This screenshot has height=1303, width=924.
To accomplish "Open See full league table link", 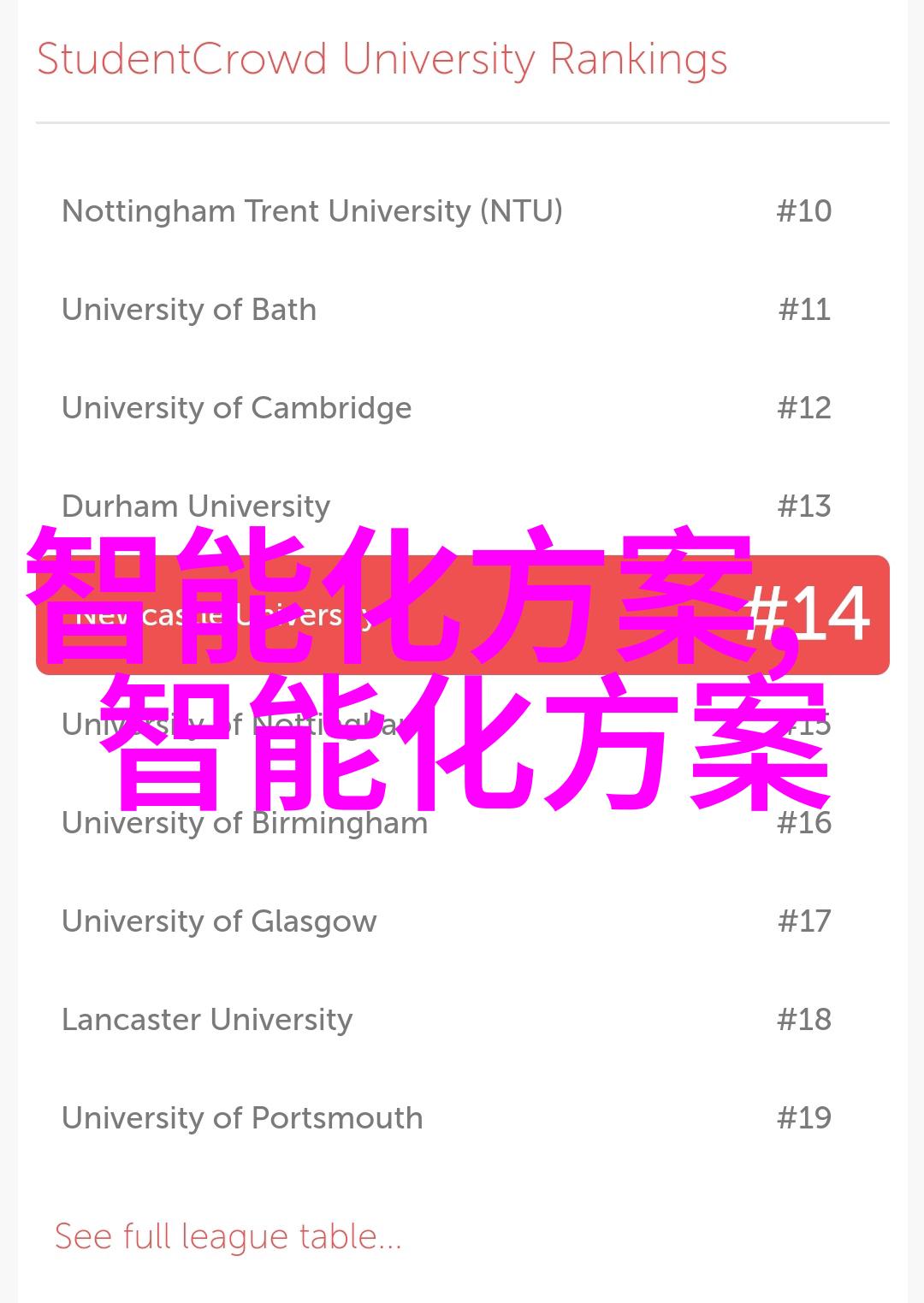I will tap(228, 1237).
